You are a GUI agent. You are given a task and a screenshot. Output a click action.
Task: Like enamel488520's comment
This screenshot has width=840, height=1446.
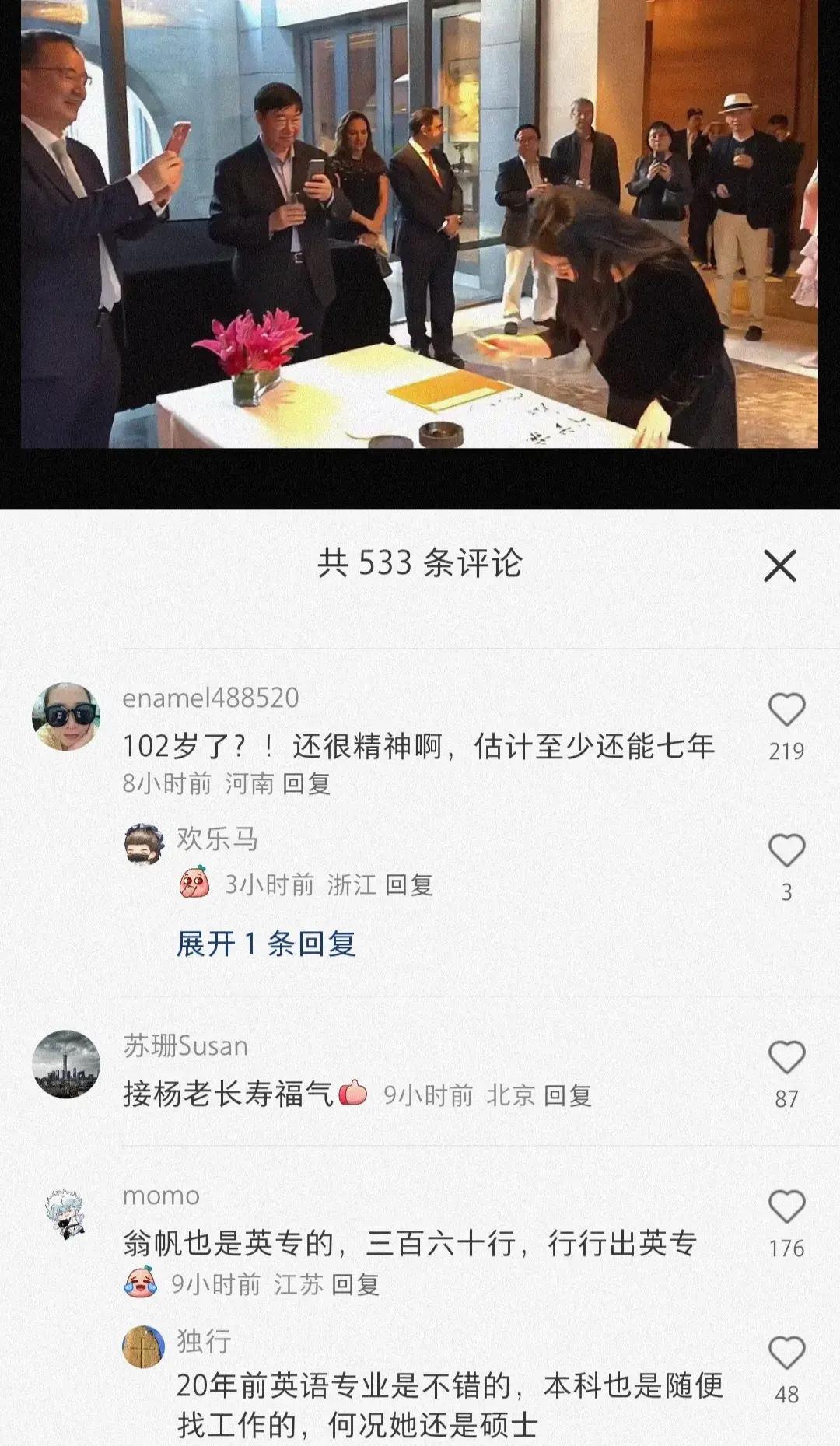pos(786,710)
